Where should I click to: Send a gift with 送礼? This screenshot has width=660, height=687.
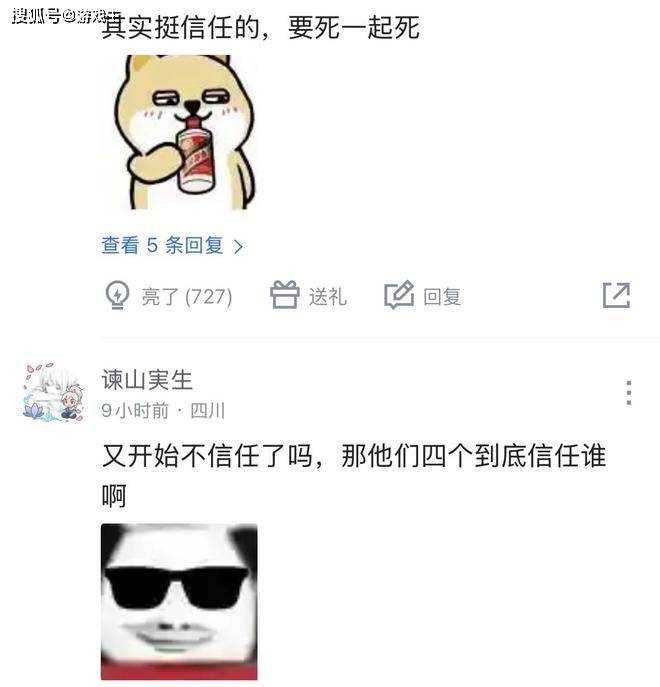coord(308,296)
